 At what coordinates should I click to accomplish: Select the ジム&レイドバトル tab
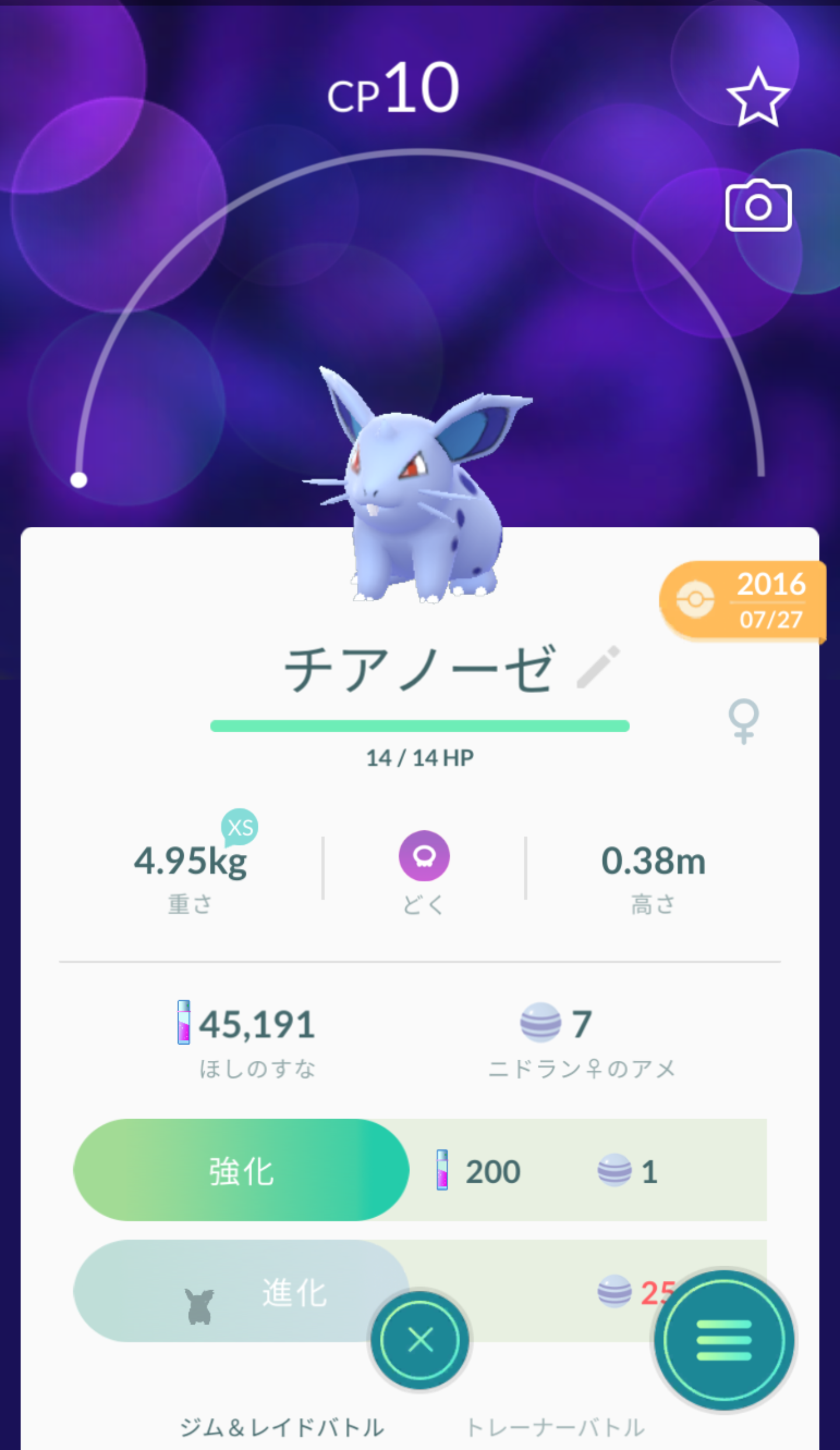pos(282,1428)
